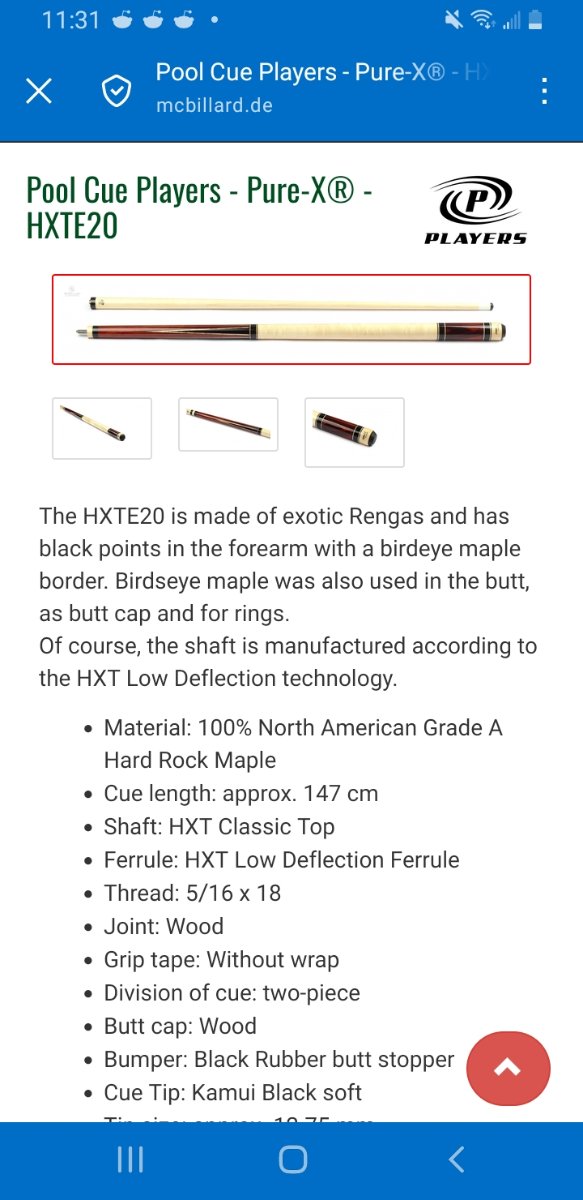Open the recent apps overview
The width and height of the screenshot is (583, 1200).
(x=130, y=1160)
